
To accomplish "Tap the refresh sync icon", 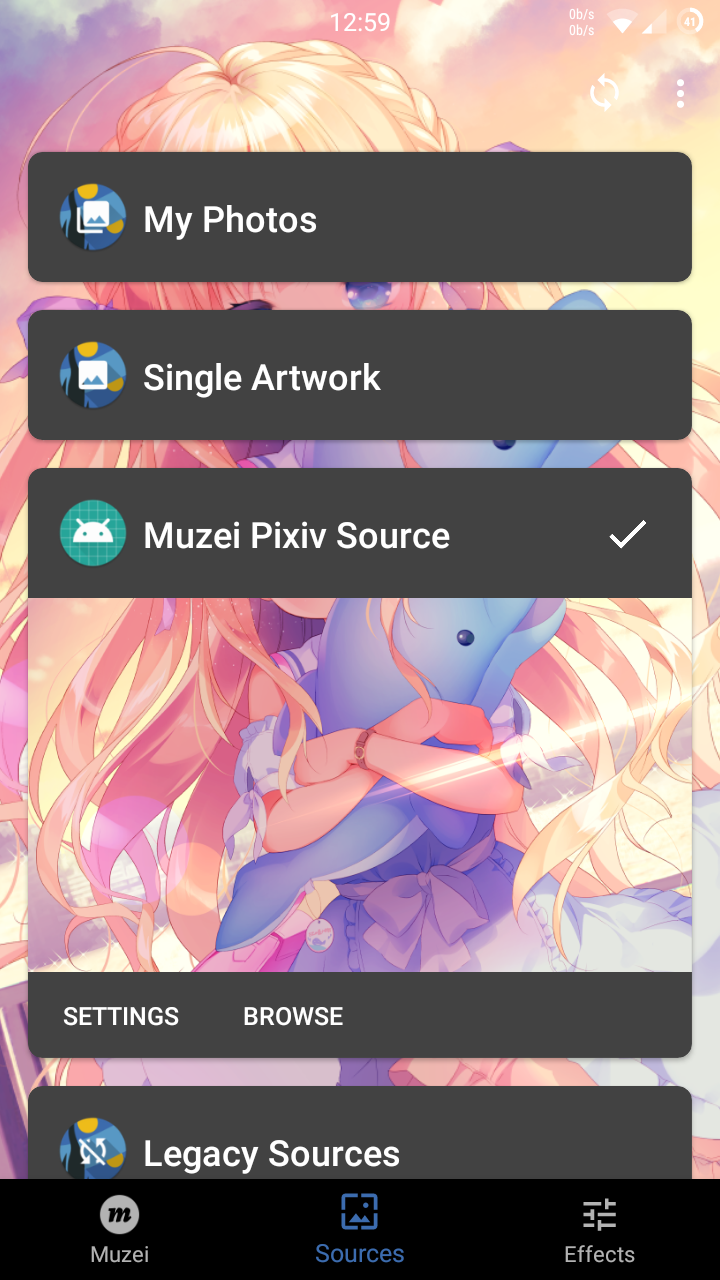I will tap(604, 94).
